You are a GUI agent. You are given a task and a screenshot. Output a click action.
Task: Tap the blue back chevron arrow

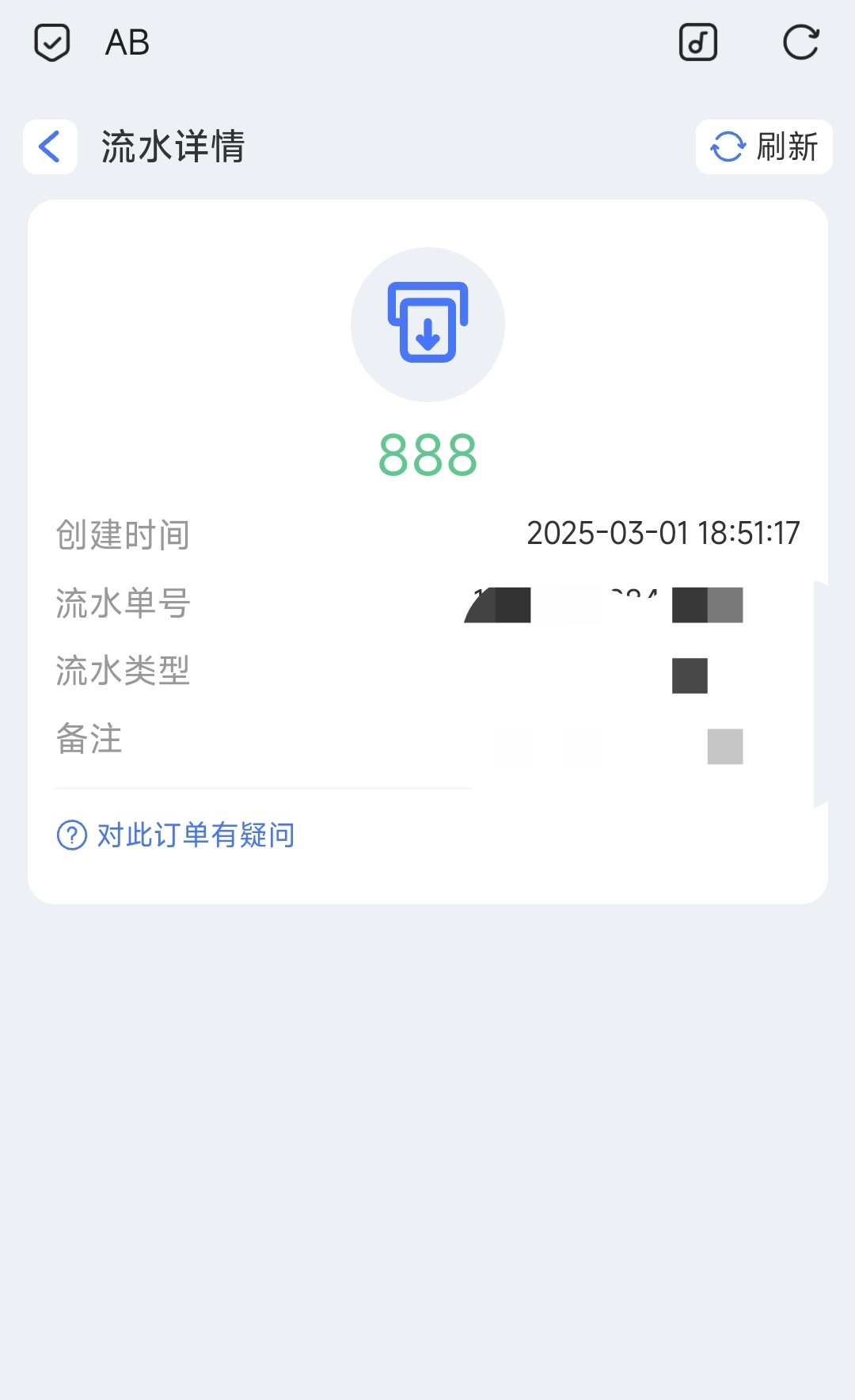pos(50,146)
